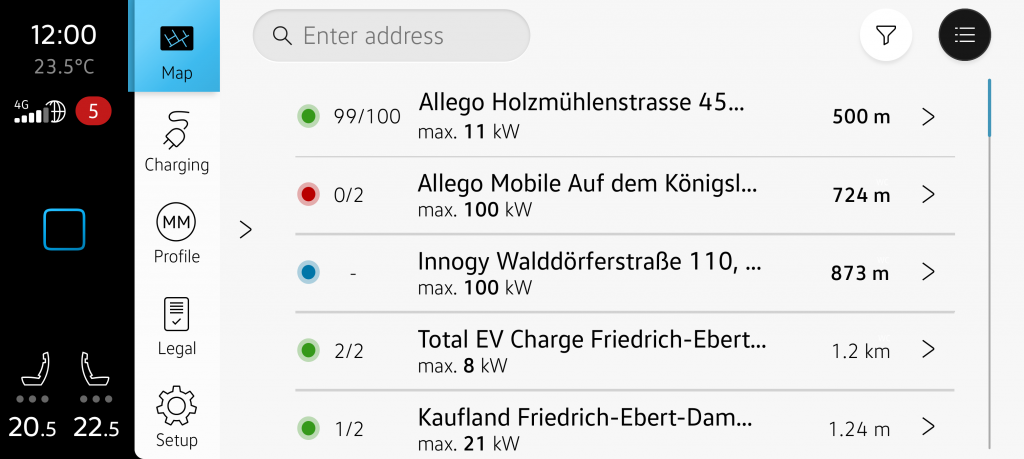Open Allego Mobile Auf dem Königsl station
Viewport: 1024px width, 459px height.
click(x=620, y=194)
